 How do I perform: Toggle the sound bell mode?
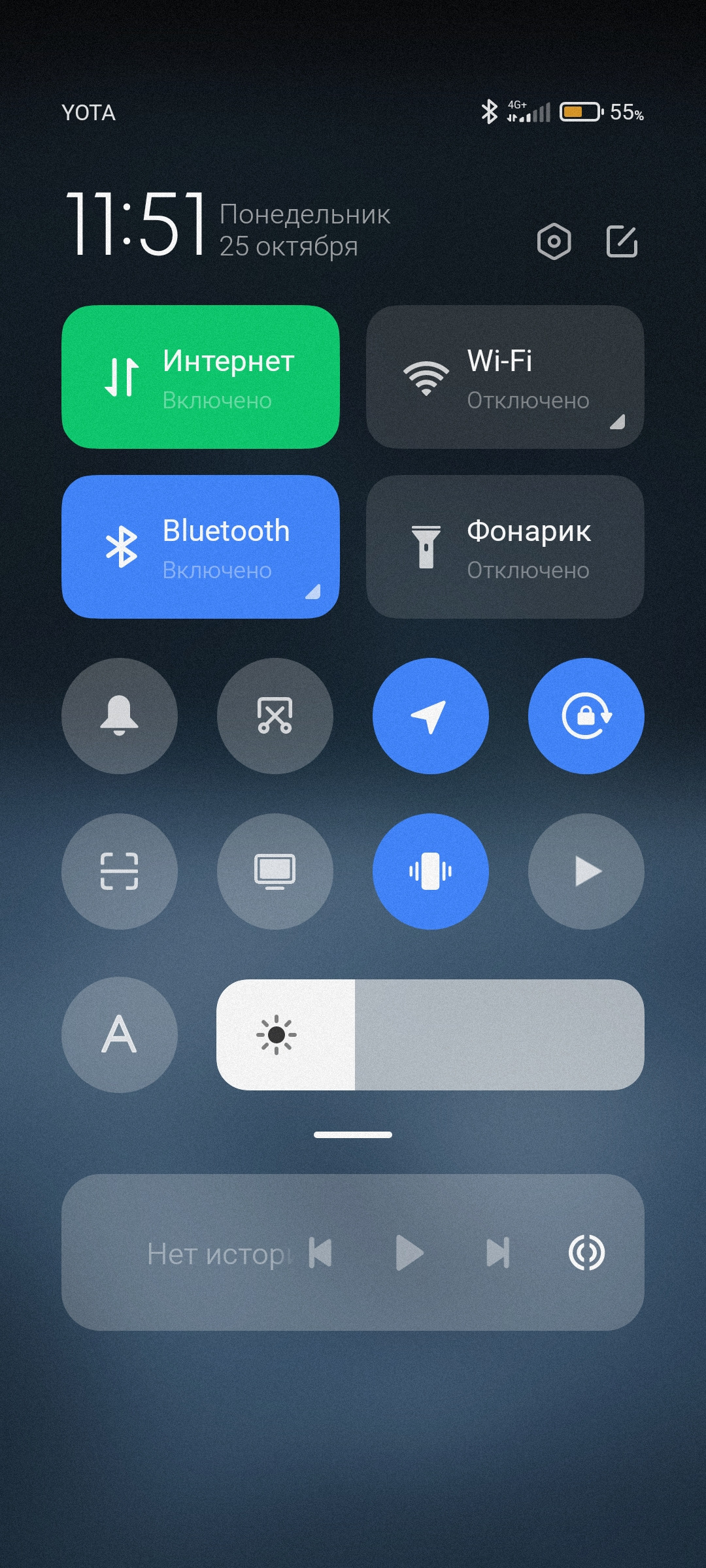120,716
